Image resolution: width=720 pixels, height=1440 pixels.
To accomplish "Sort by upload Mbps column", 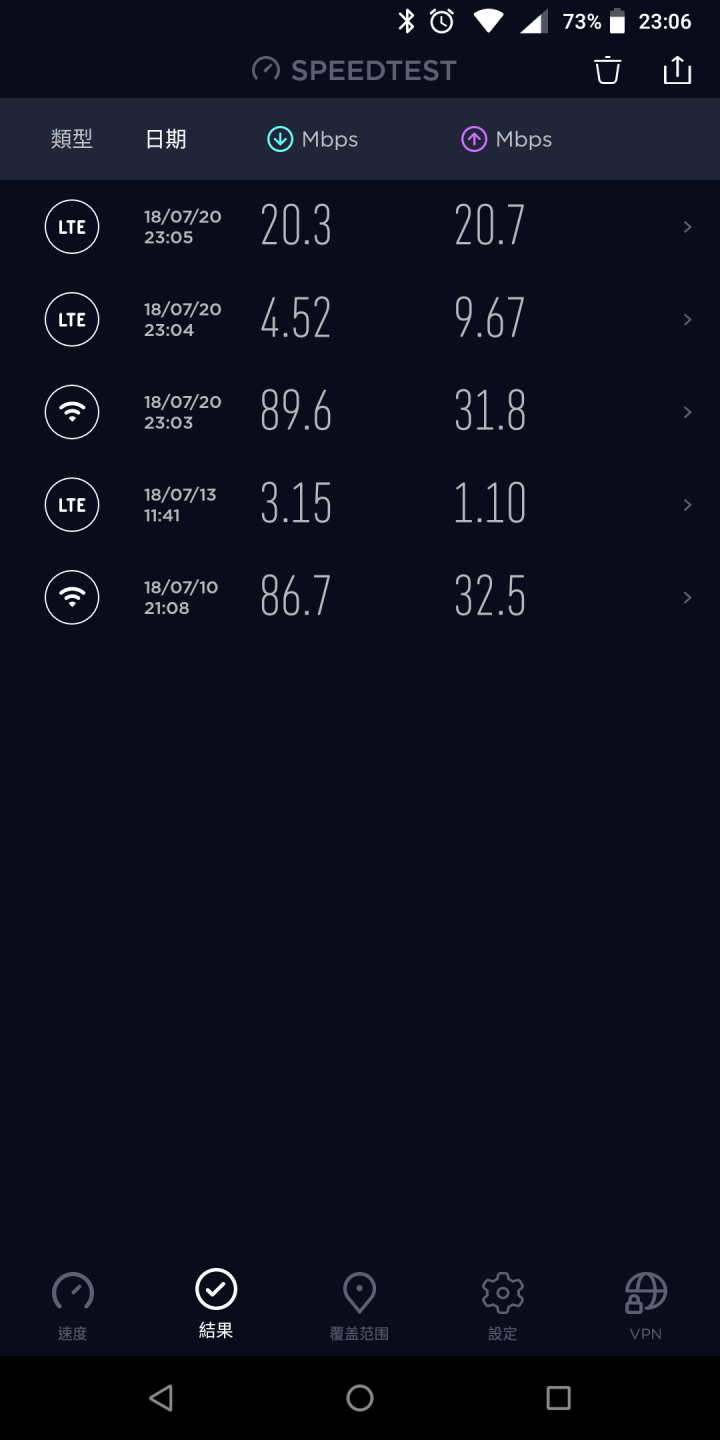I will tap(506, 139).
